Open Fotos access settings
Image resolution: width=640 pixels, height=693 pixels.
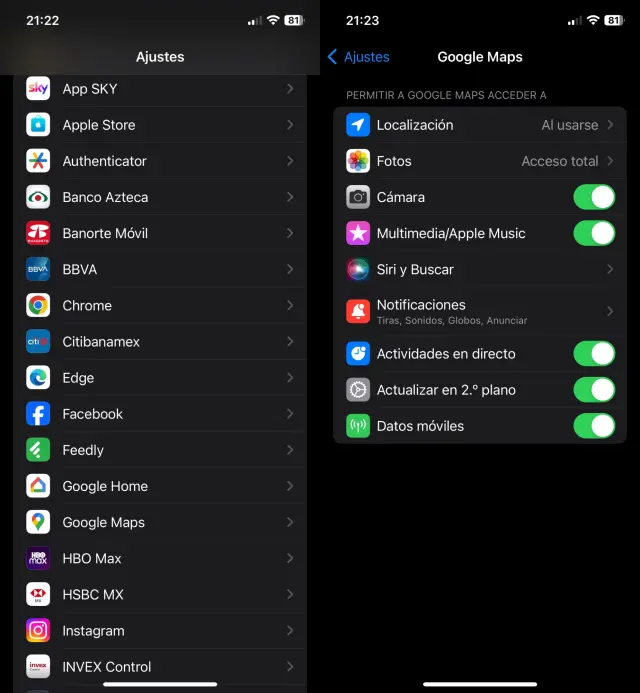[x=480, y=161]
